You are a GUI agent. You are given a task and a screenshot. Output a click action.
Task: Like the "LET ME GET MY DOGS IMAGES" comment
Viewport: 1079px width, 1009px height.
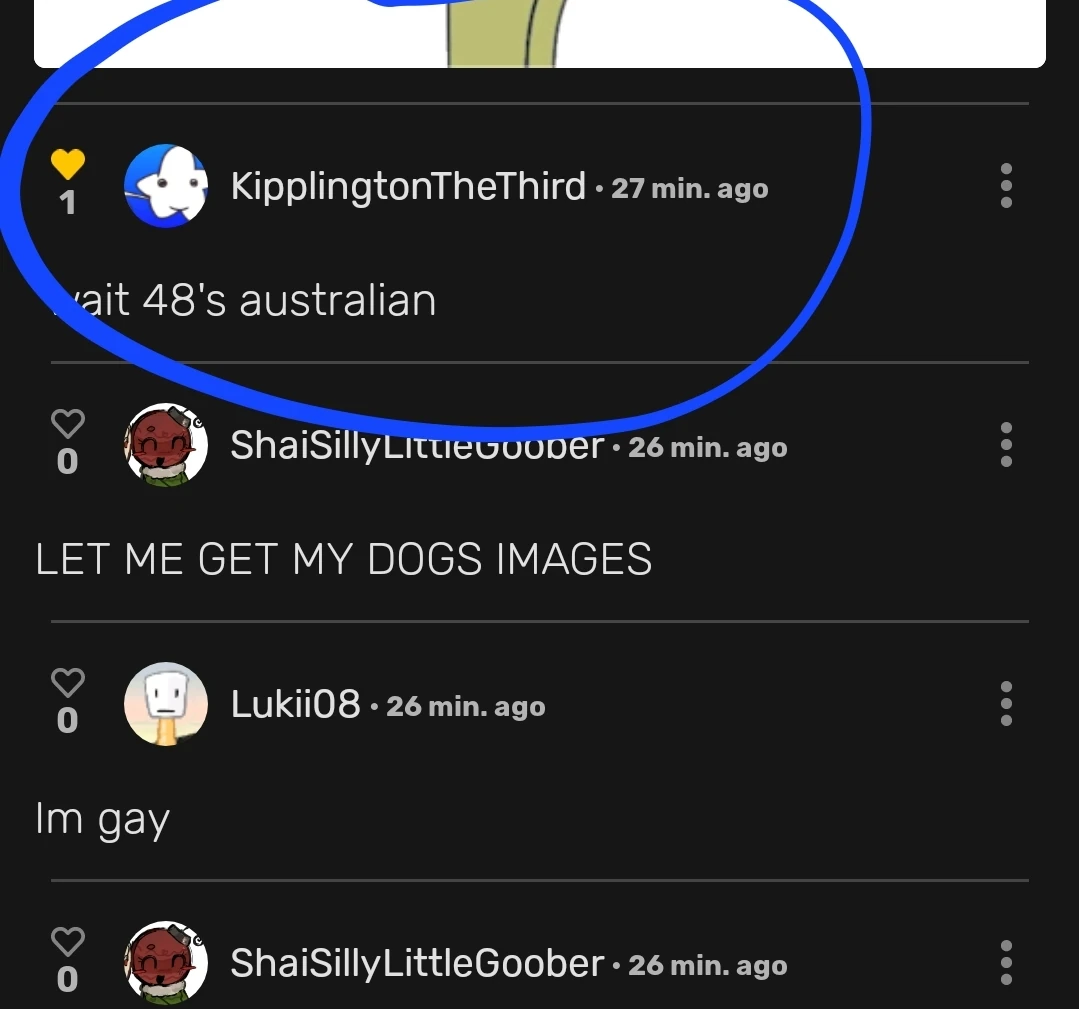tap(67, 424)
